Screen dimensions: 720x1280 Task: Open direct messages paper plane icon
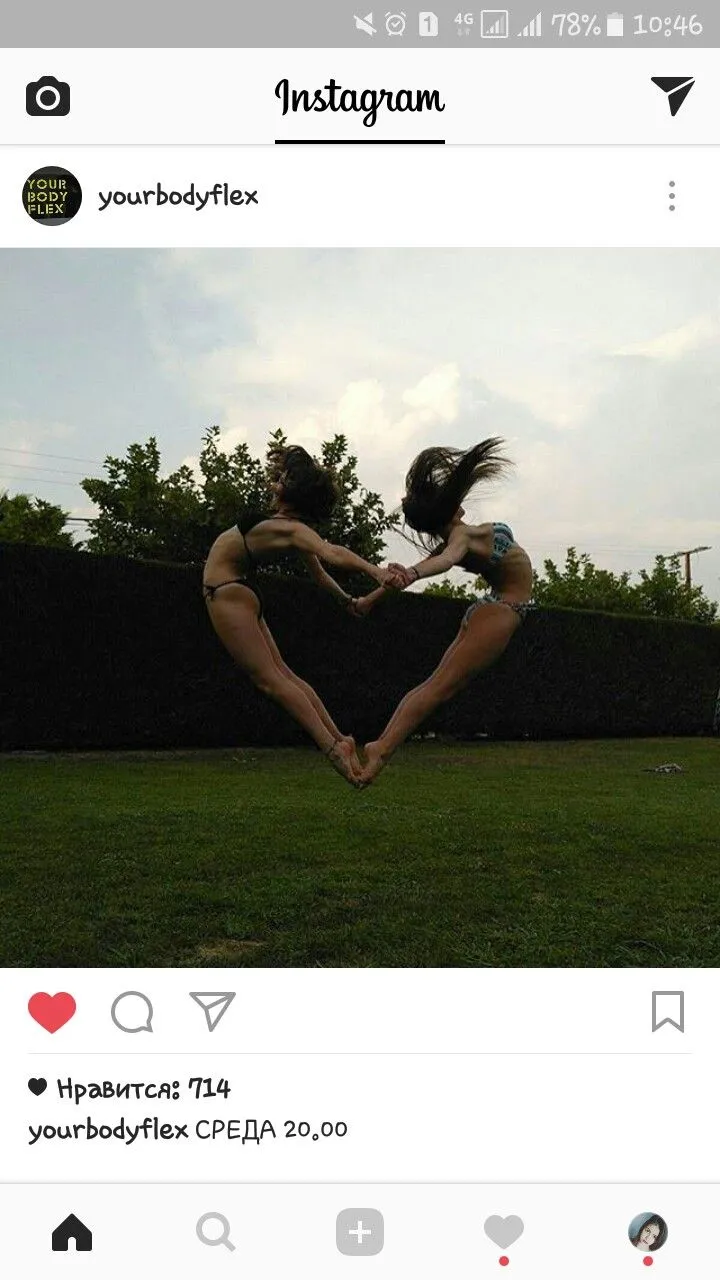click(x=673, y=95)
